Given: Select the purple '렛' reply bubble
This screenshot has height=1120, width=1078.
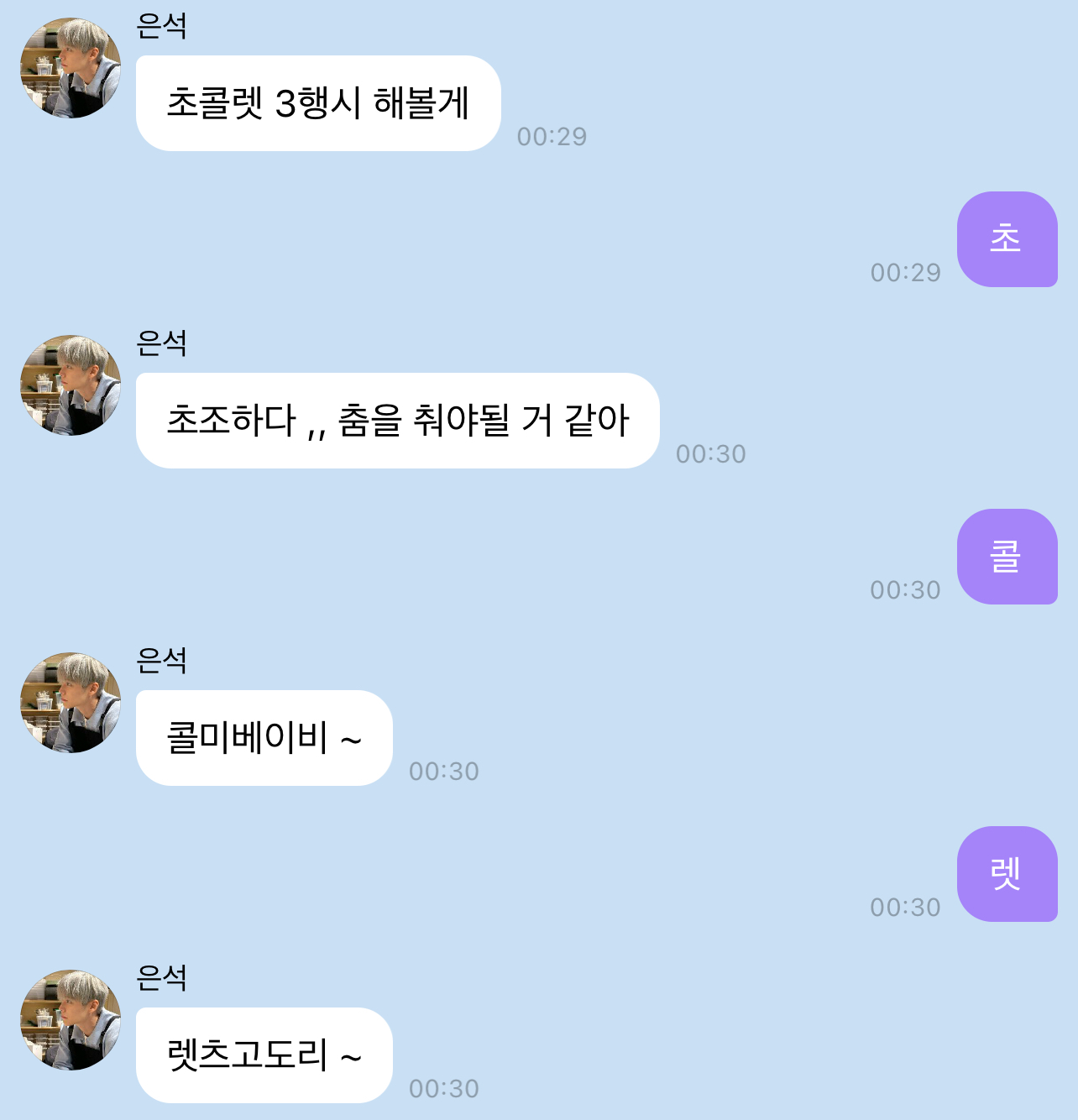Looking at the screenshot, I should pos(1007,875).
